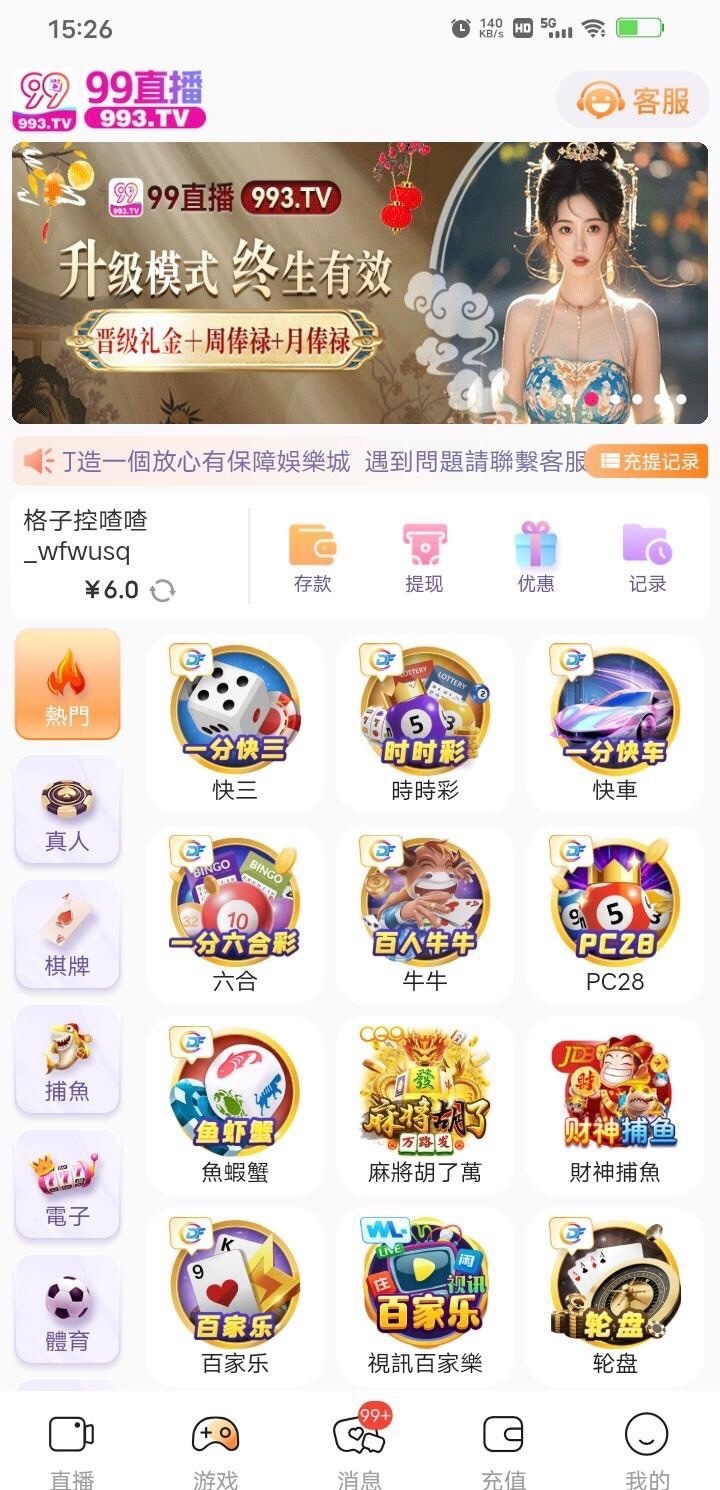
Task: Select the 真人 category
Action: (x=67, y=810)
